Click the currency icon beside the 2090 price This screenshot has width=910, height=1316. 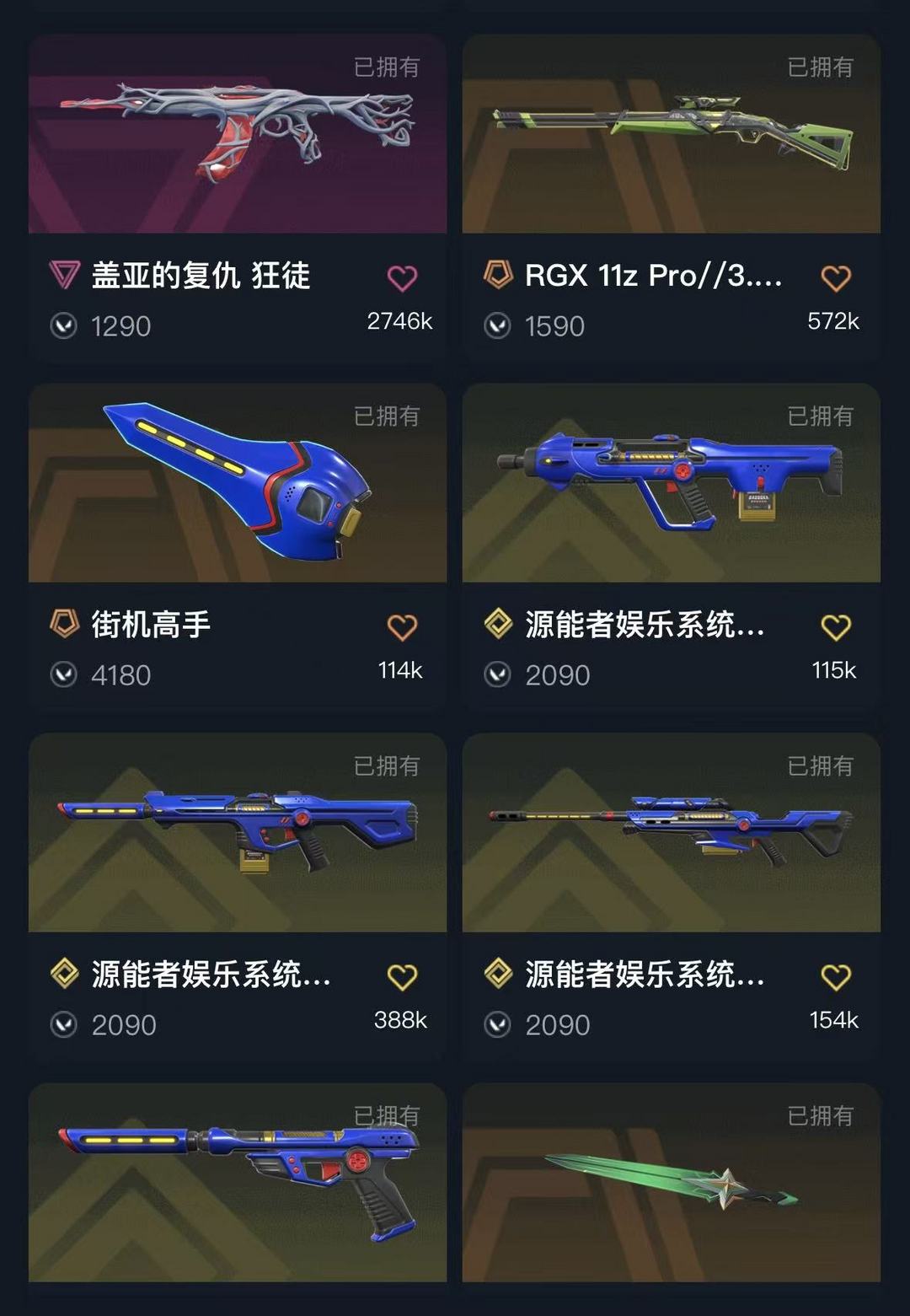point(495,675)
